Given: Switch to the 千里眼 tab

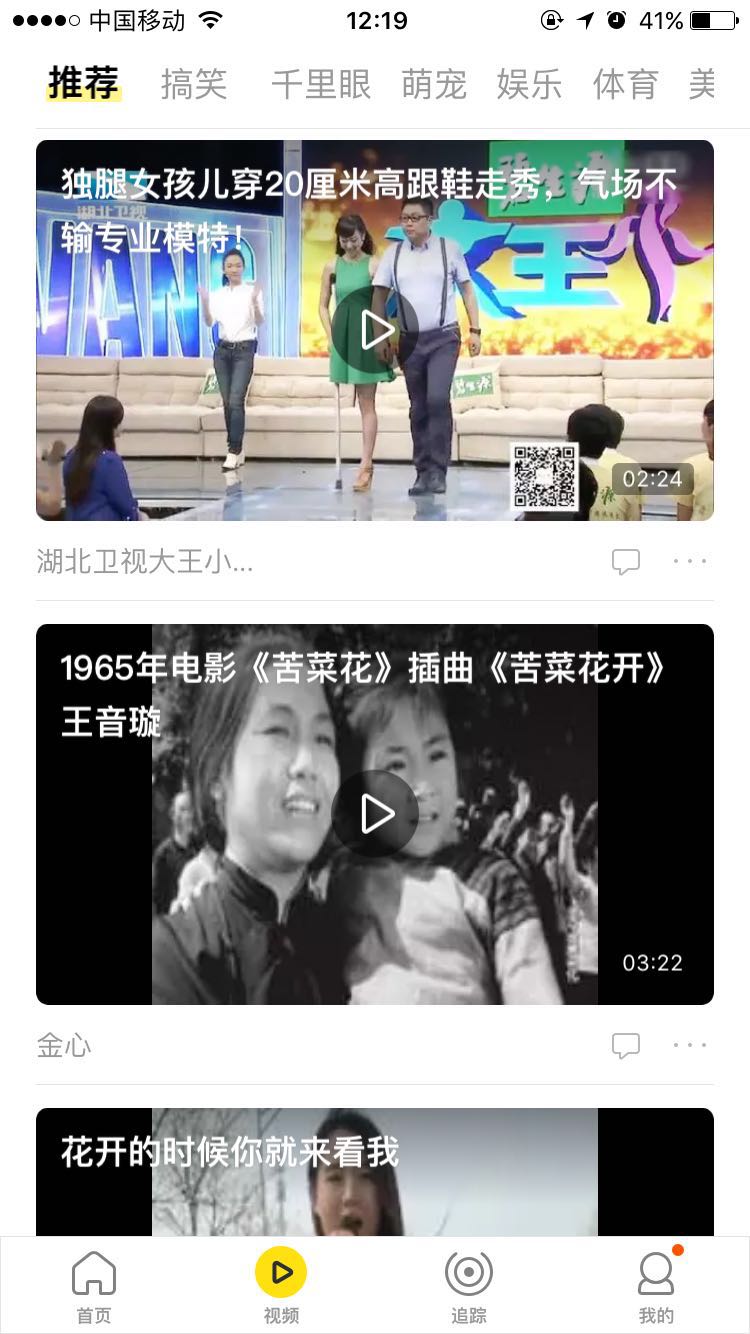Looking at the screenshot, I should 321,85.
